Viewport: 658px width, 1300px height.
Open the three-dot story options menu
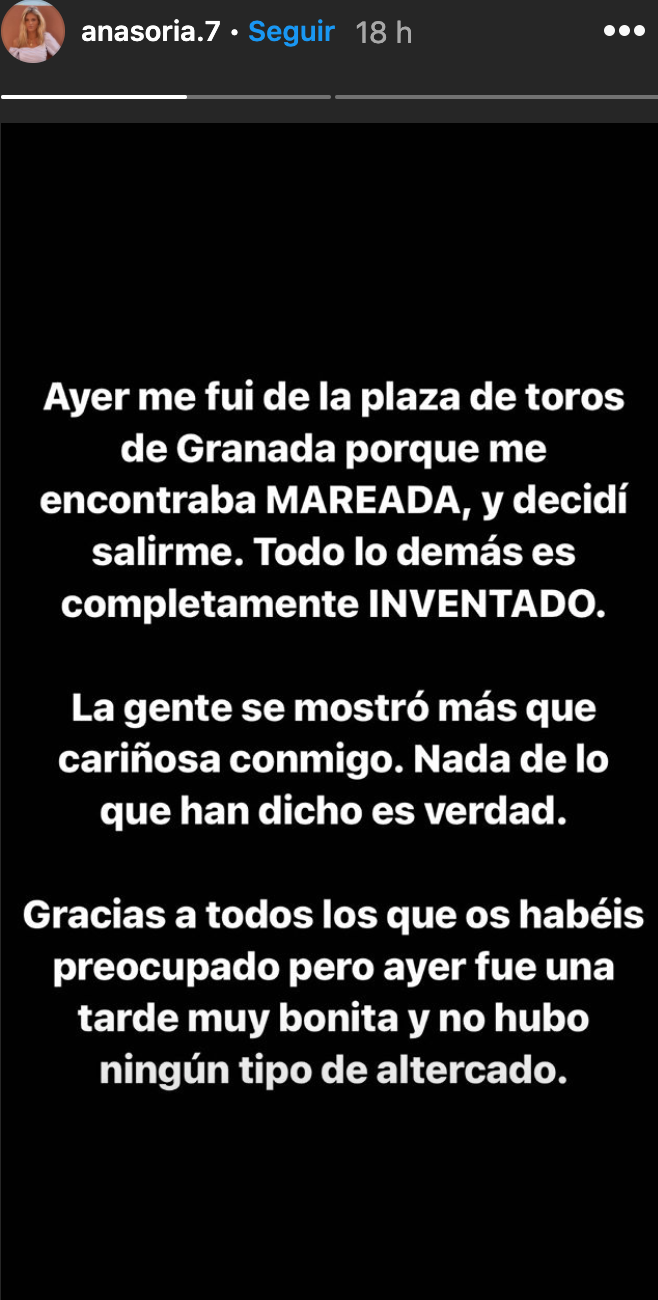click(x=624, y=31)
